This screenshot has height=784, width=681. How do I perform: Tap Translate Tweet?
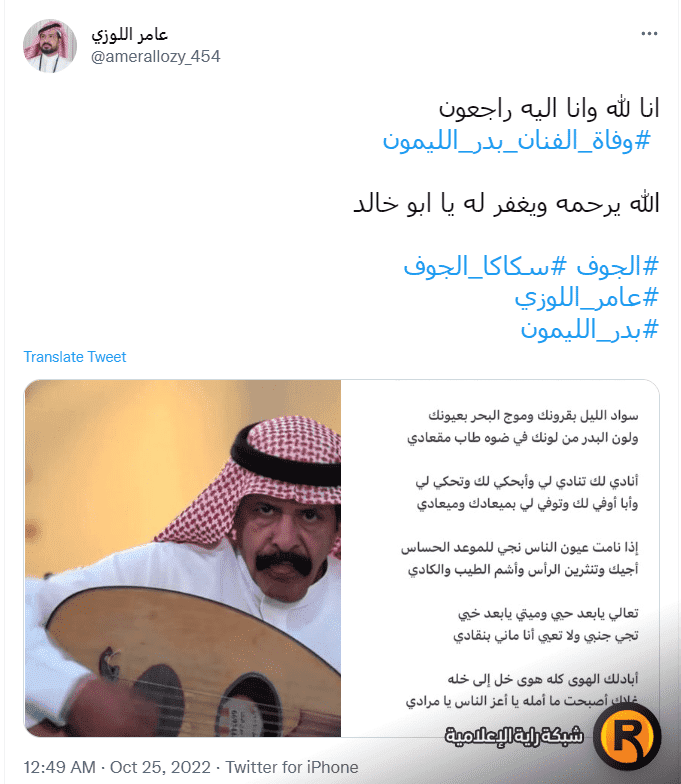point(75,357)
